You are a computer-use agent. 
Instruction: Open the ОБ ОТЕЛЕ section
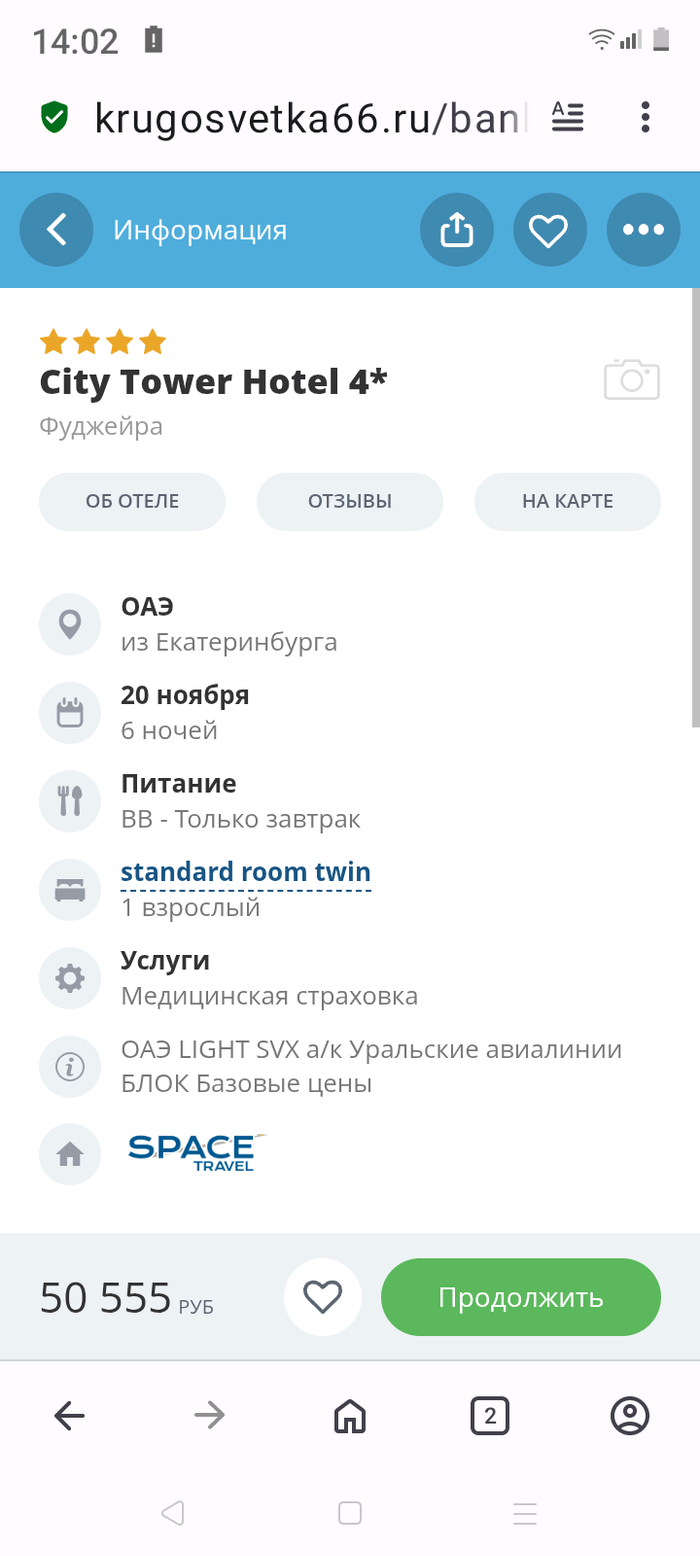(x=132, y=501)
